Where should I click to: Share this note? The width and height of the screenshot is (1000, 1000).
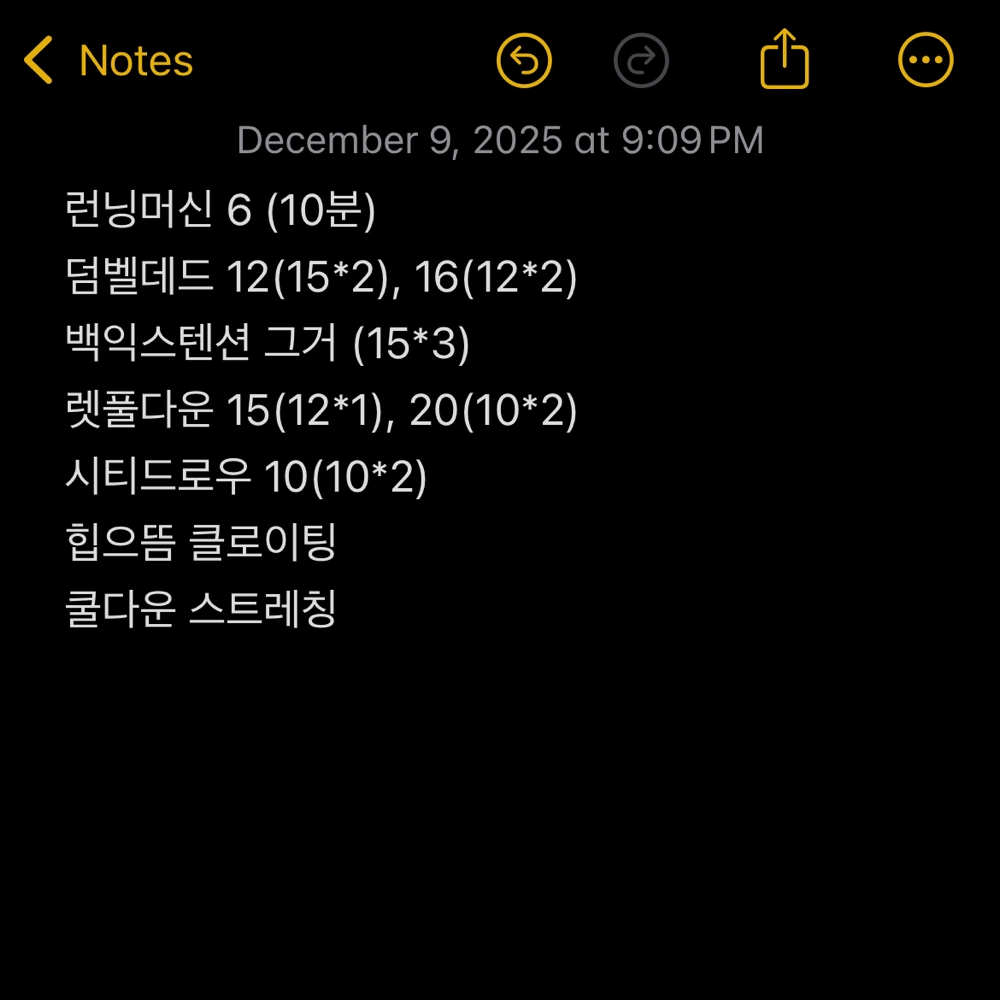click(784, 60)
